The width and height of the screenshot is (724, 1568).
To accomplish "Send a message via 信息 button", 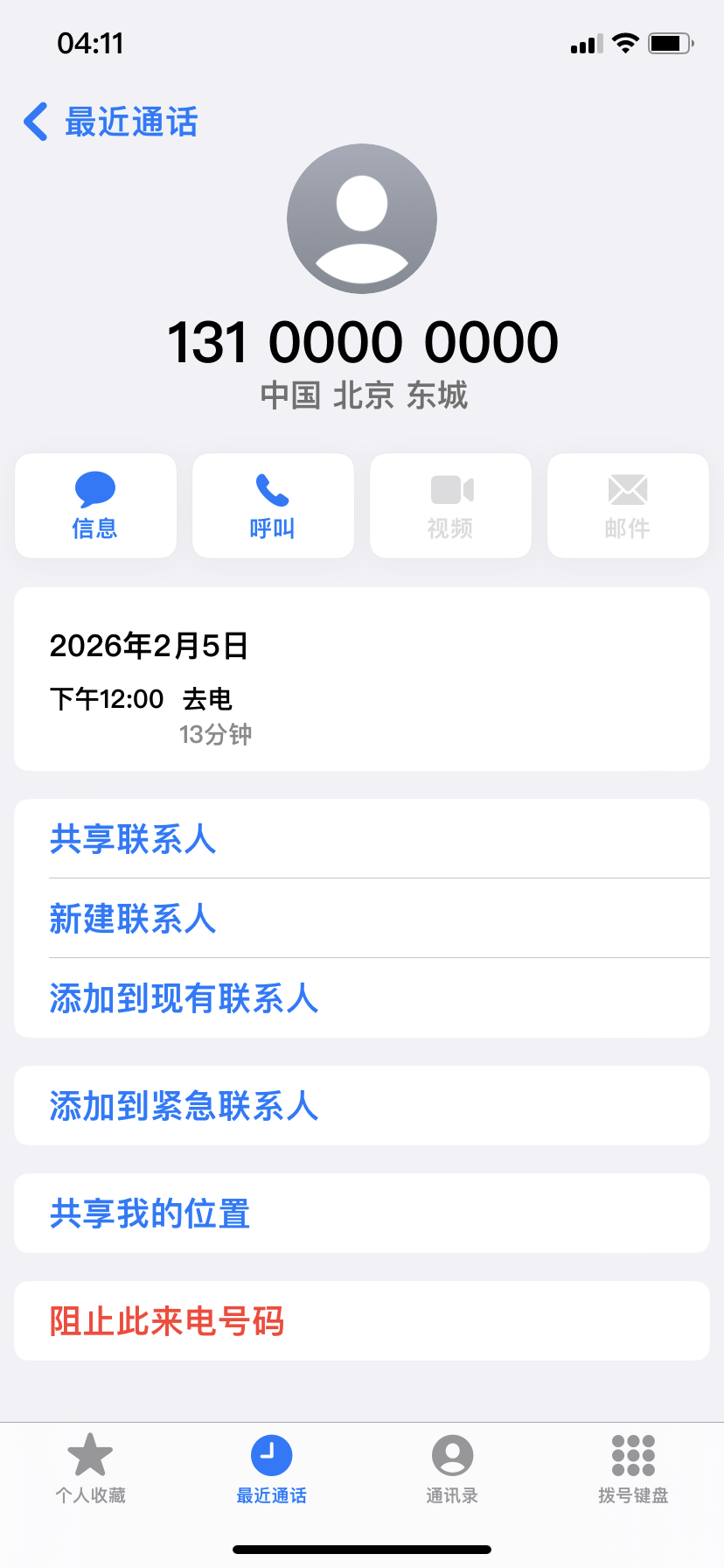I will pyautogui.click(x=95, y=506).
